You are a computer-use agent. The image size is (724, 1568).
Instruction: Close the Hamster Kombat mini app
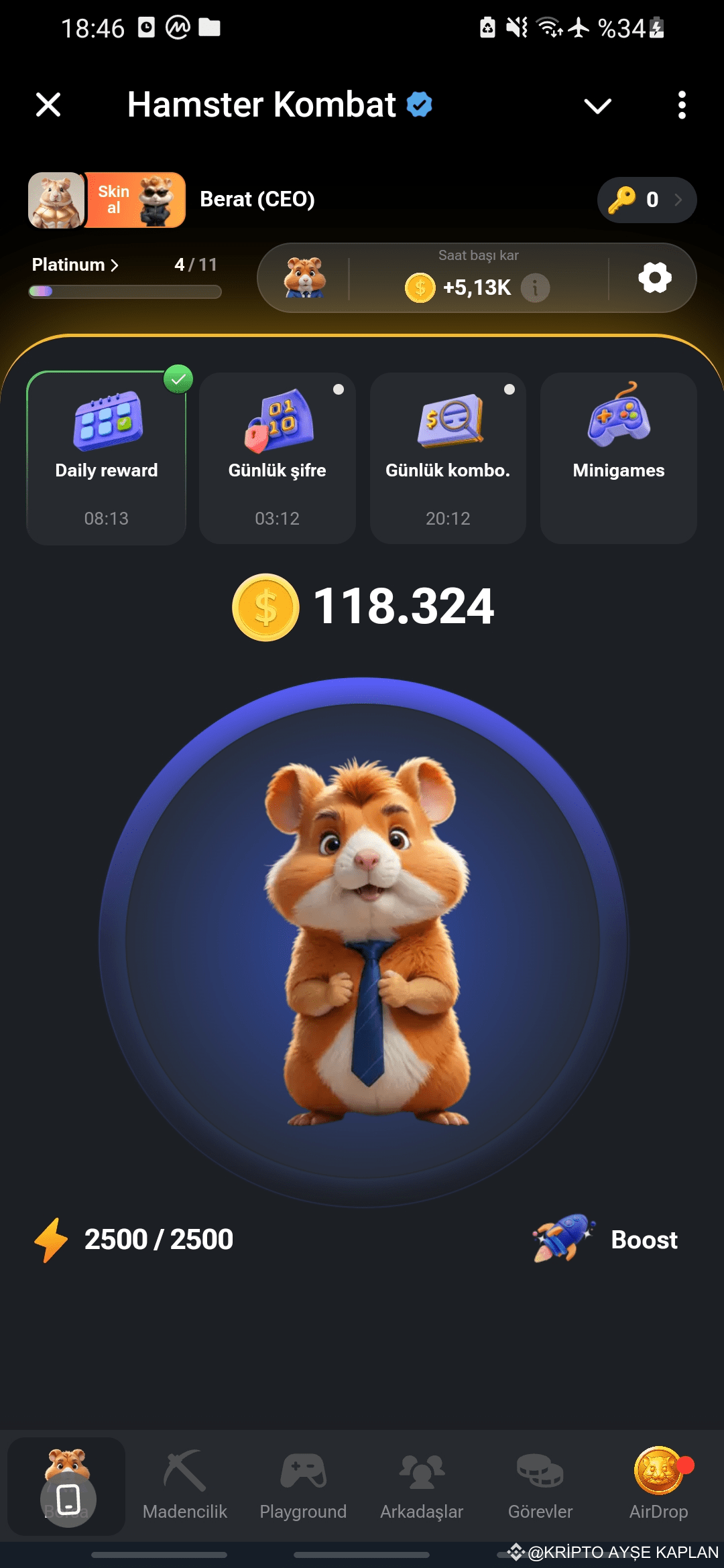tap(48, 105)
